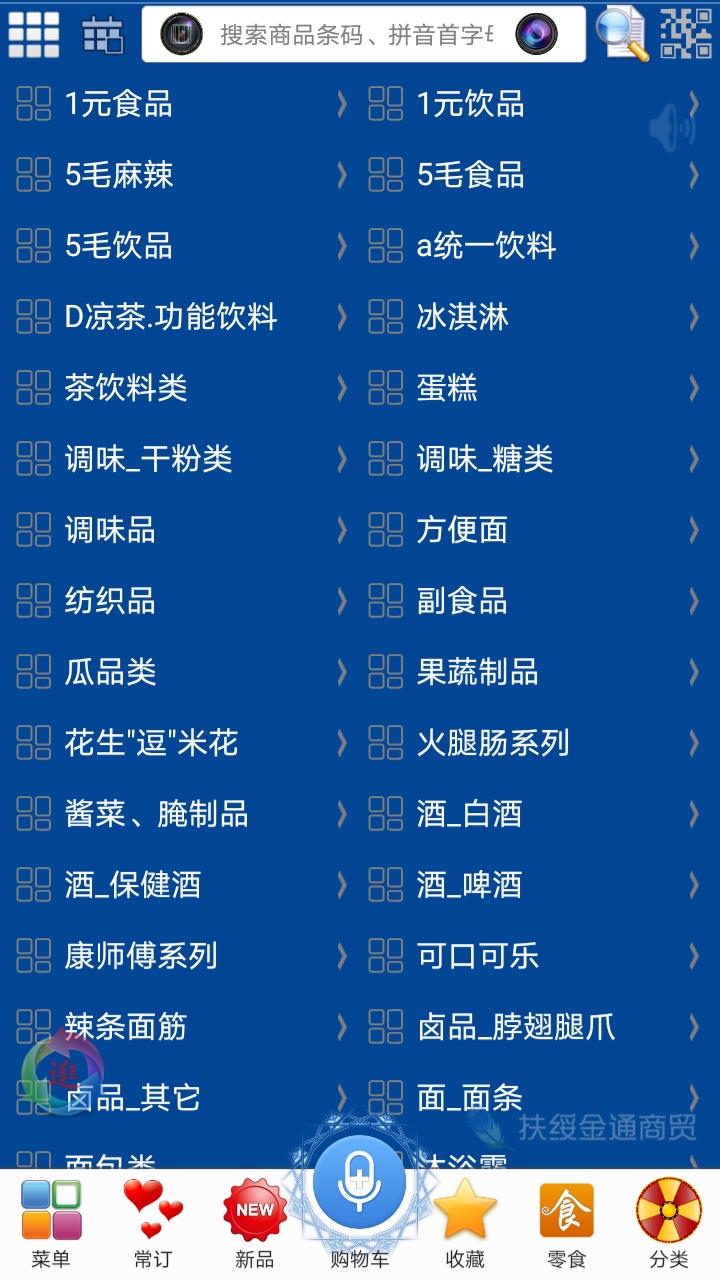The width and height of the screenshot is (720, 1280).
Task: Browse the 火腿肠系列 category
Action: coord(532,743)
